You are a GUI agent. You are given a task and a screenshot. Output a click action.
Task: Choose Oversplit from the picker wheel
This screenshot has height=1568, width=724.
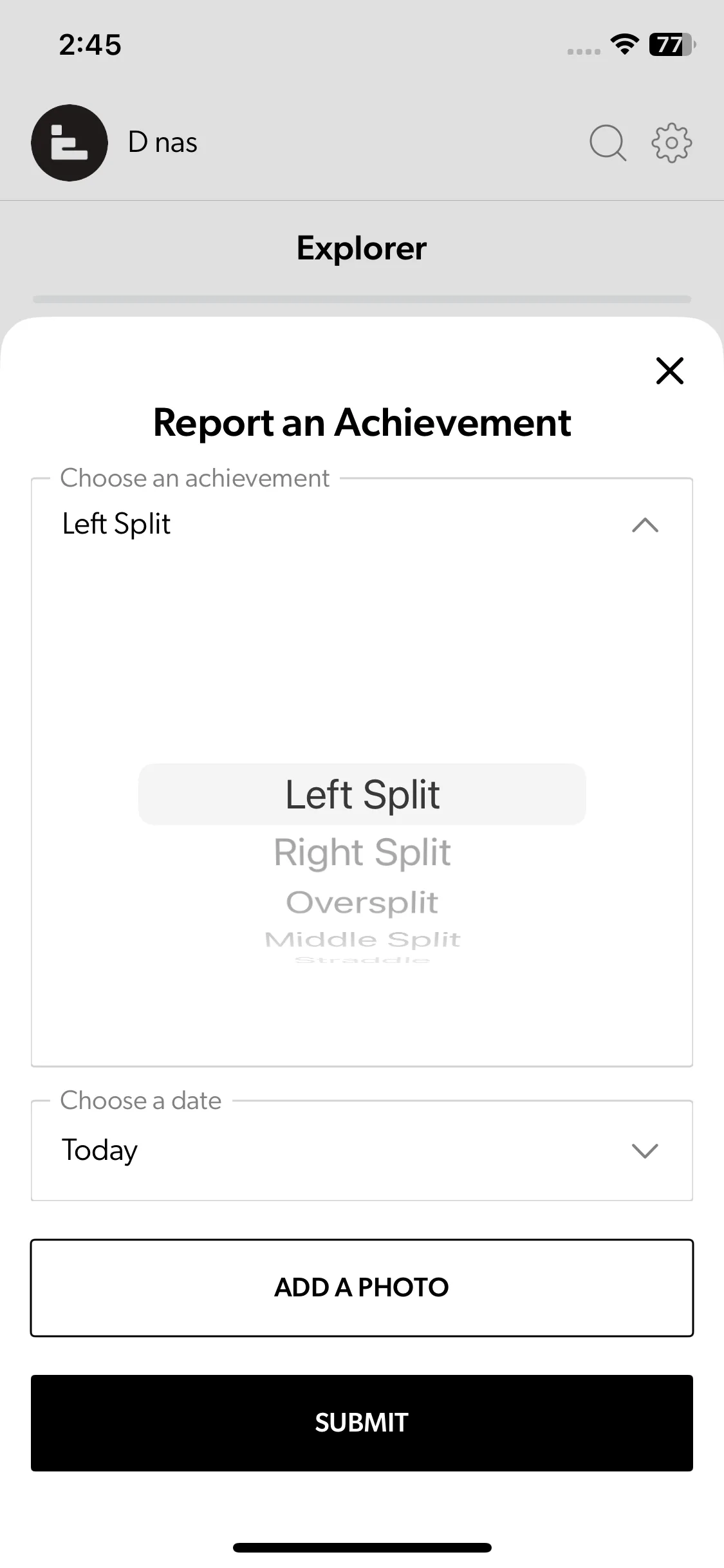pyautogui.click(x=362, y=902)
